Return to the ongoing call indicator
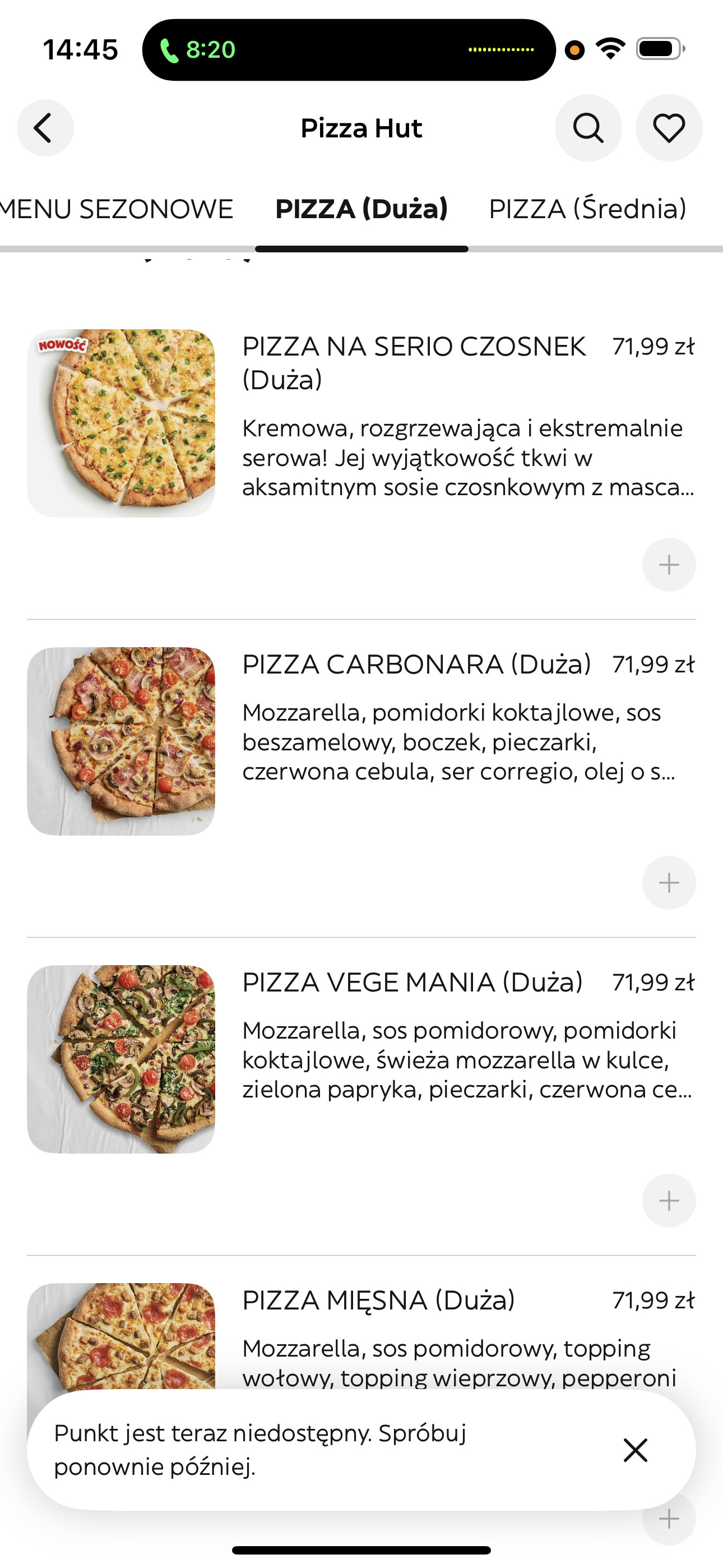 [198, 49]
